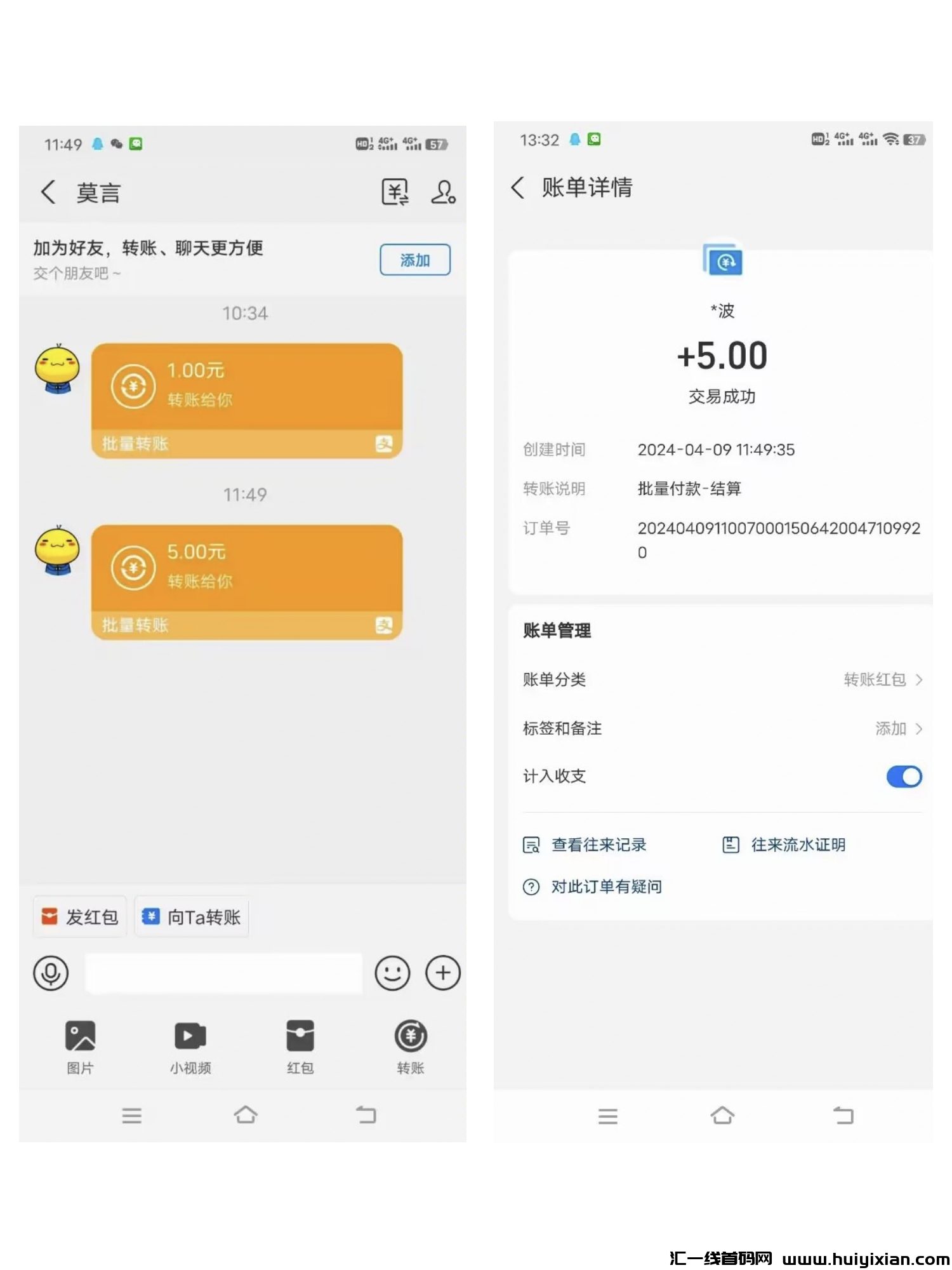Screen dimensions: 952x1270
Task: Tap the 发红包 button
Action: [x=79, y=916]
